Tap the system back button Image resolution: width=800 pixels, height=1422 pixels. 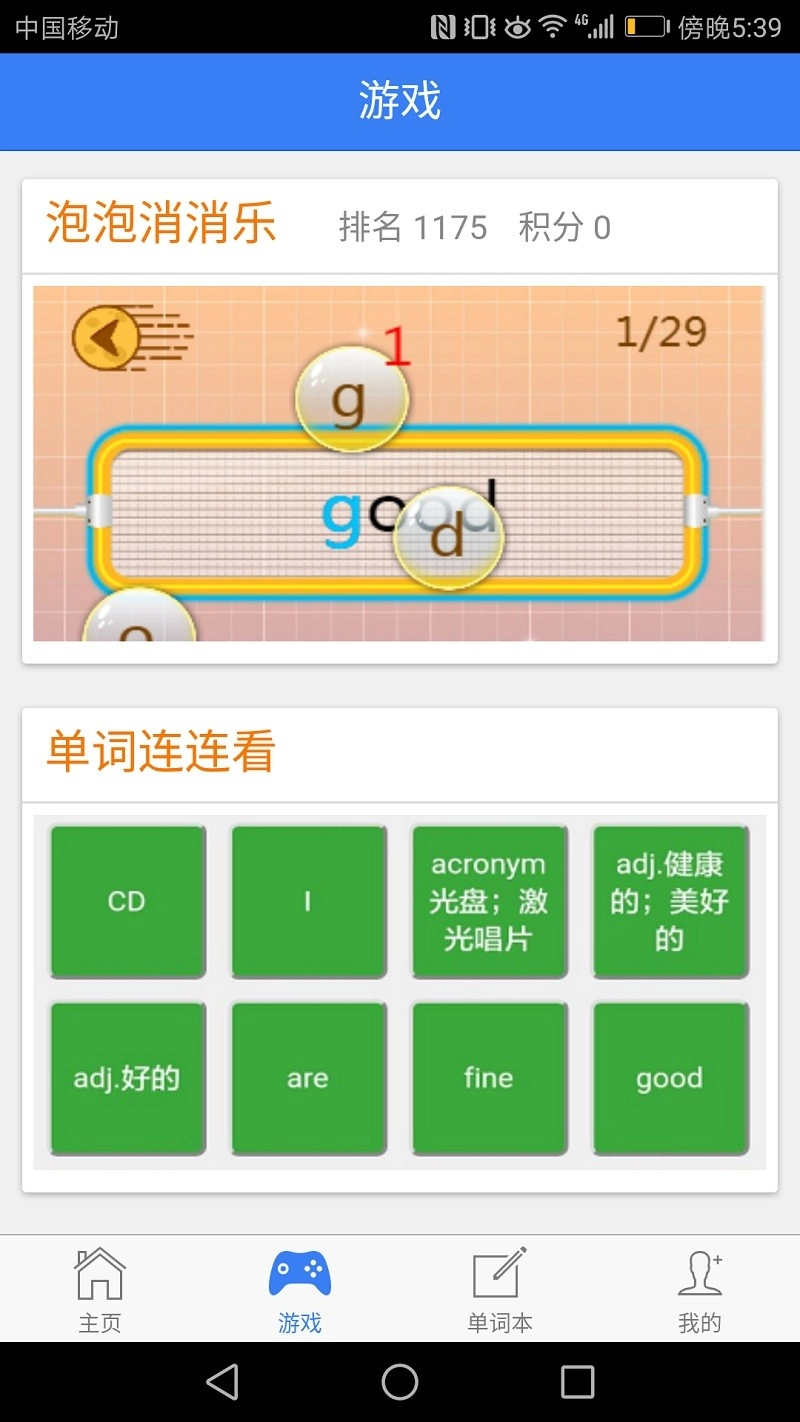tap(222, 1382)
